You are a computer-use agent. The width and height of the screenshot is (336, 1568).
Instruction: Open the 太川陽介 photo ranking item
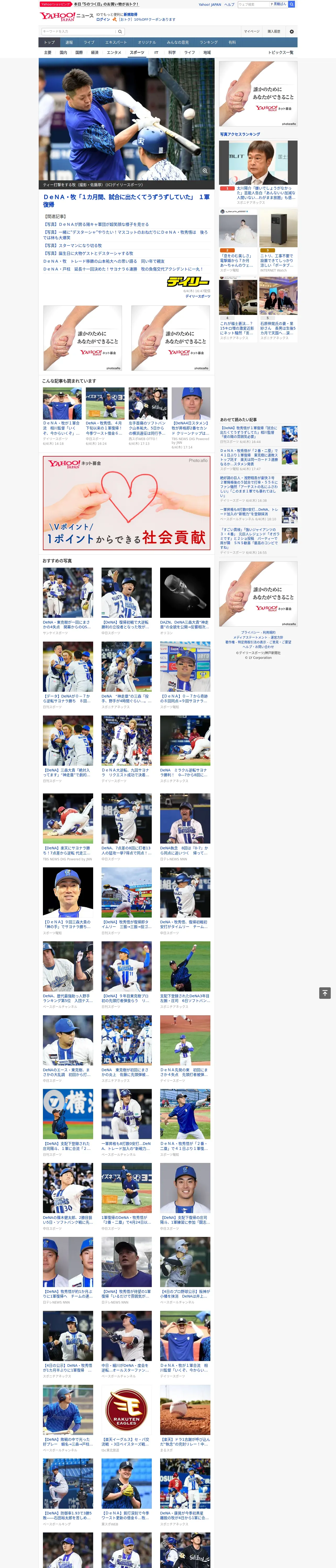point(258,170)
